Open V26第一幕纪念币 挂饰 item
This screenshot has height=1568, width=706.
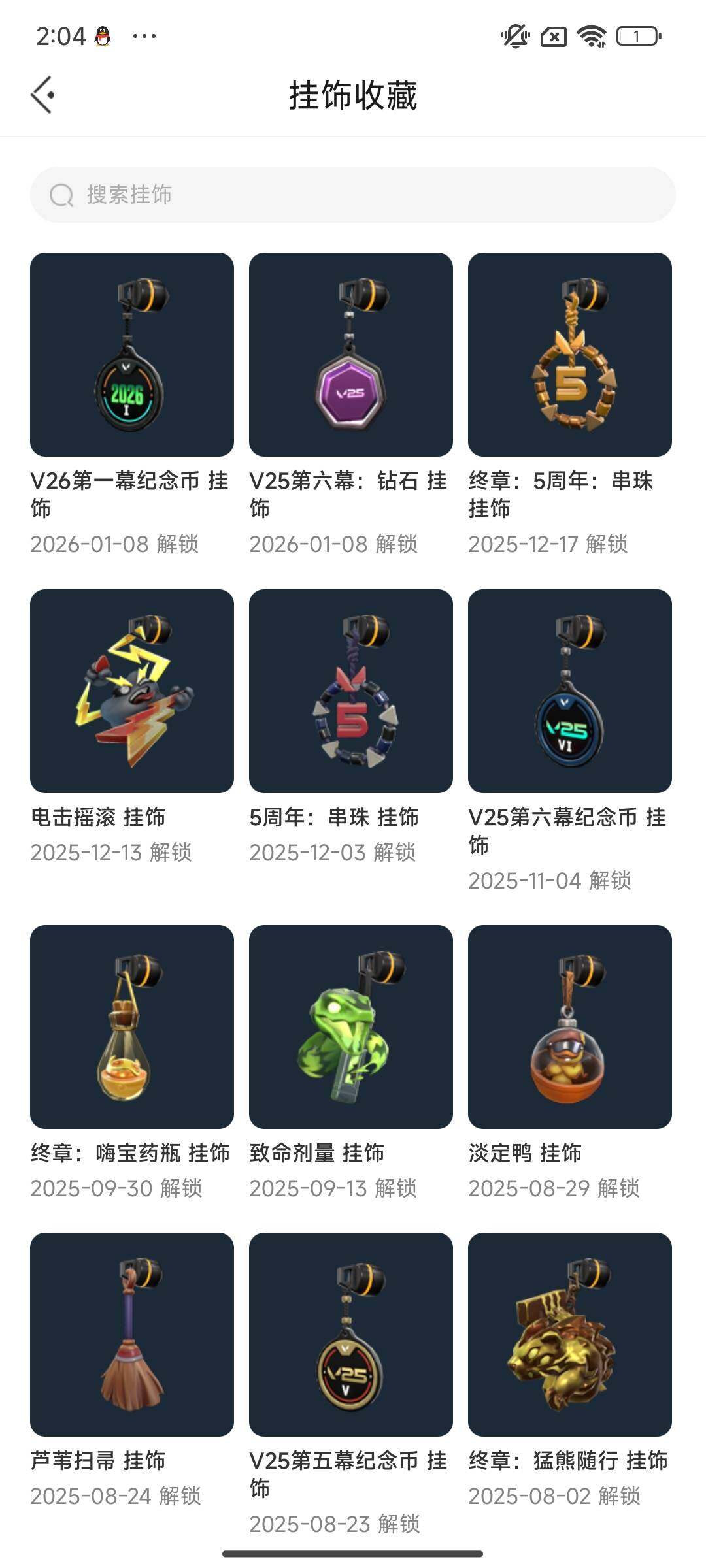[132, 355]
